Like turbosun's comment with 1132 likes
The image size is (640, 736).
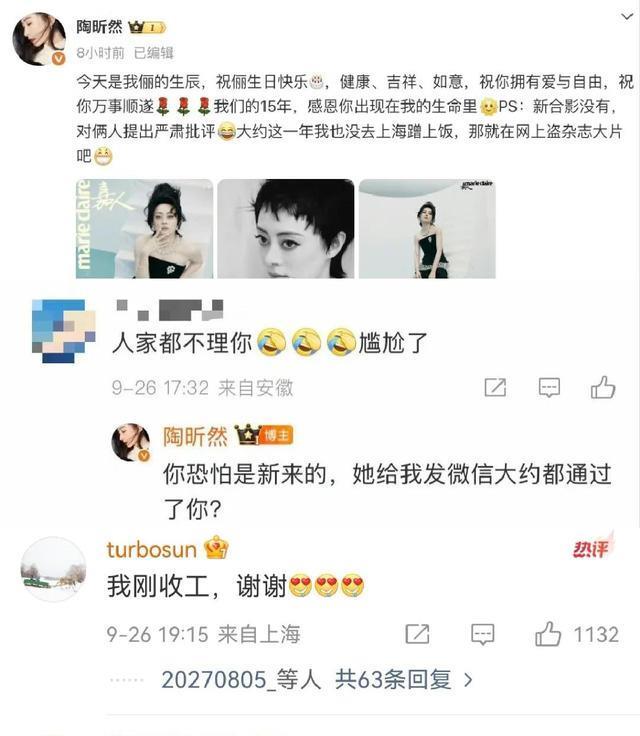(x=548, y=634)
